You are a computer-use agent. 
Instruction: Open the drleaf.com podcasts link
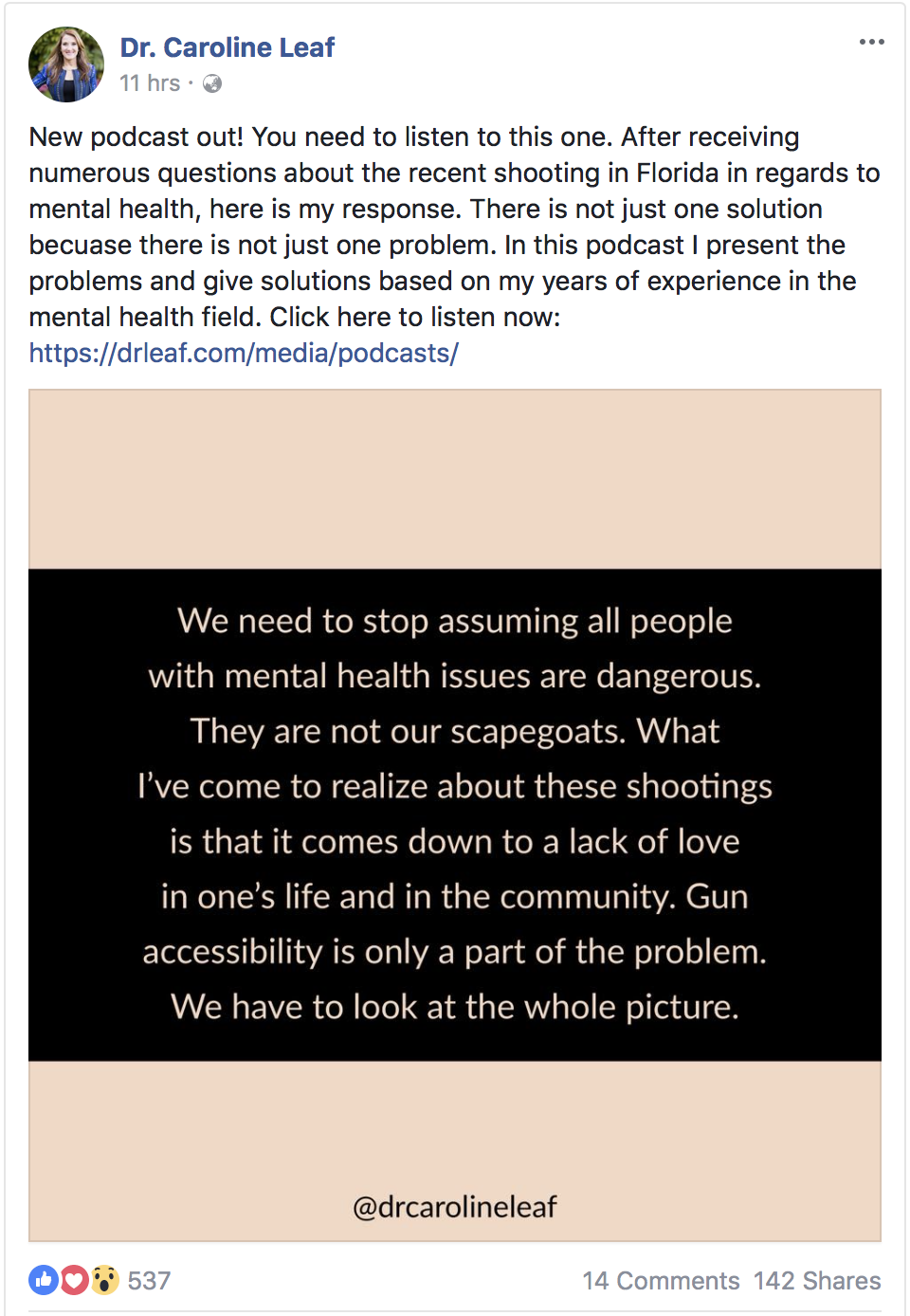coord(244,353)
